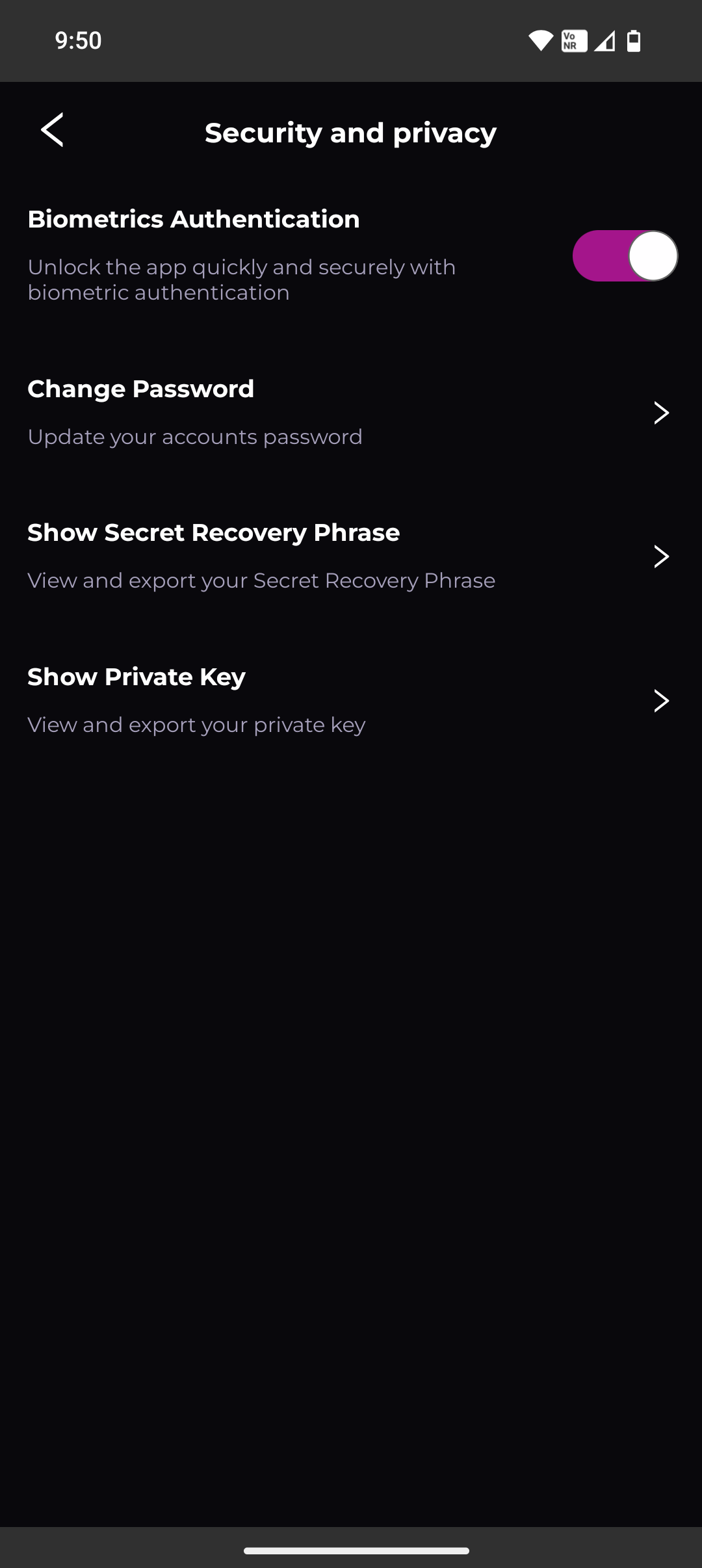Open Show Private Key option

click(351, 700)
